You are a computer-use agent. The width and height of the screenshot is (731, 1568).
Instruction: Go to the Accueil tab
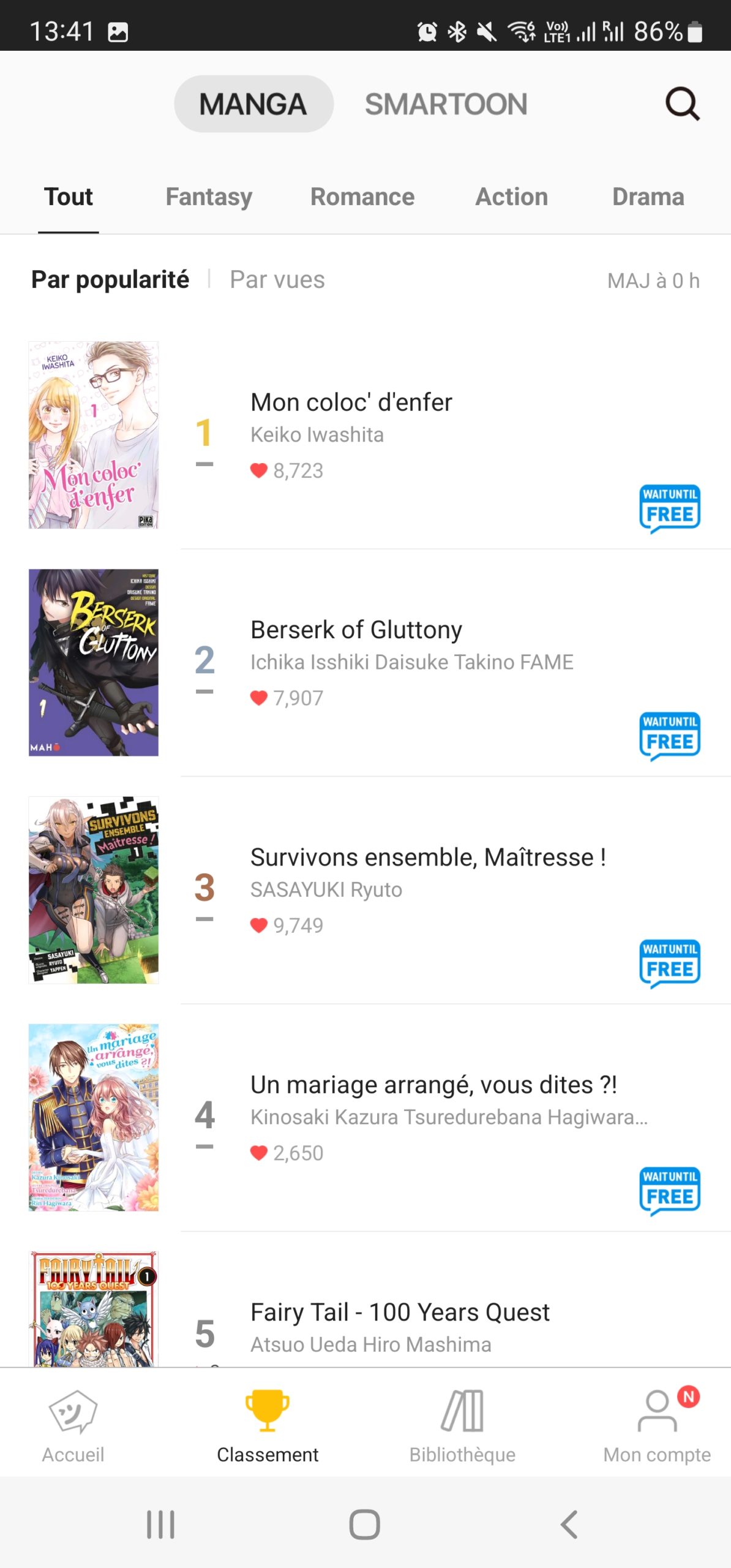coord(73,1424)
